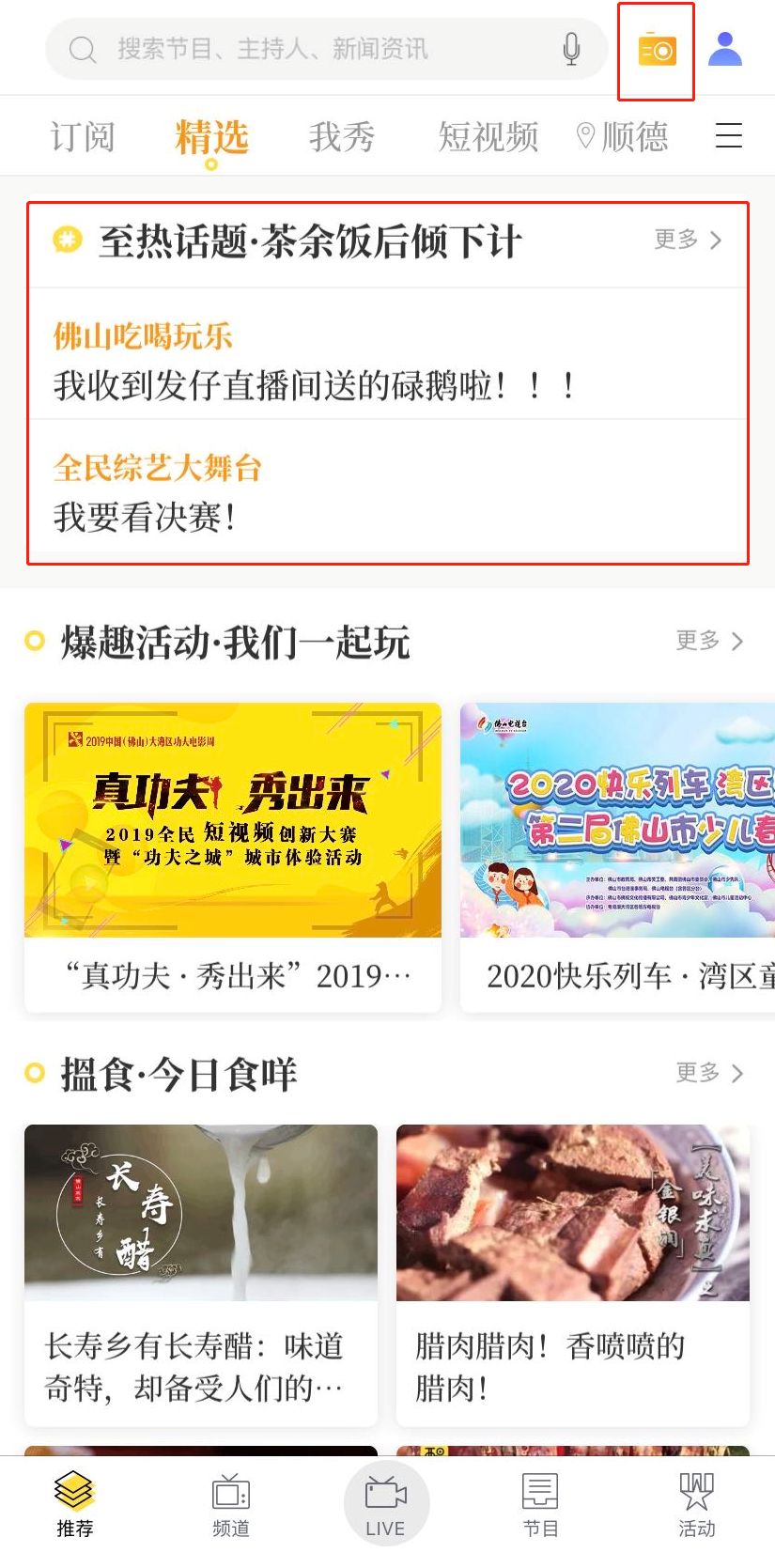Open the 长寿醋 food article card

click(201, 1273)
